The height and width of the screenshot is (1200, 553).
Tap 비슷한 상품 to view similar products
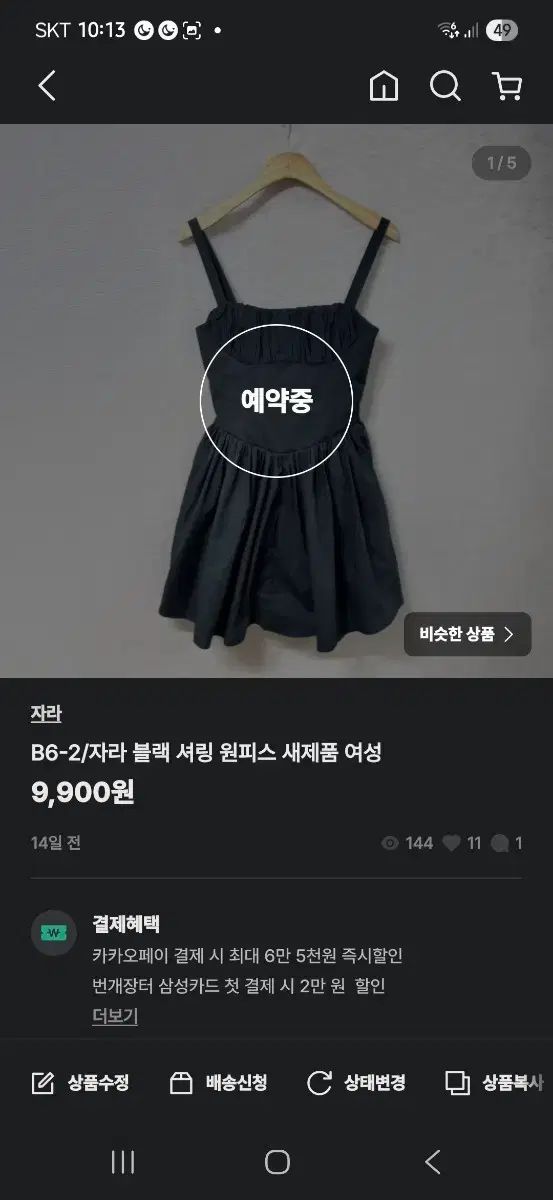(467, 634)
